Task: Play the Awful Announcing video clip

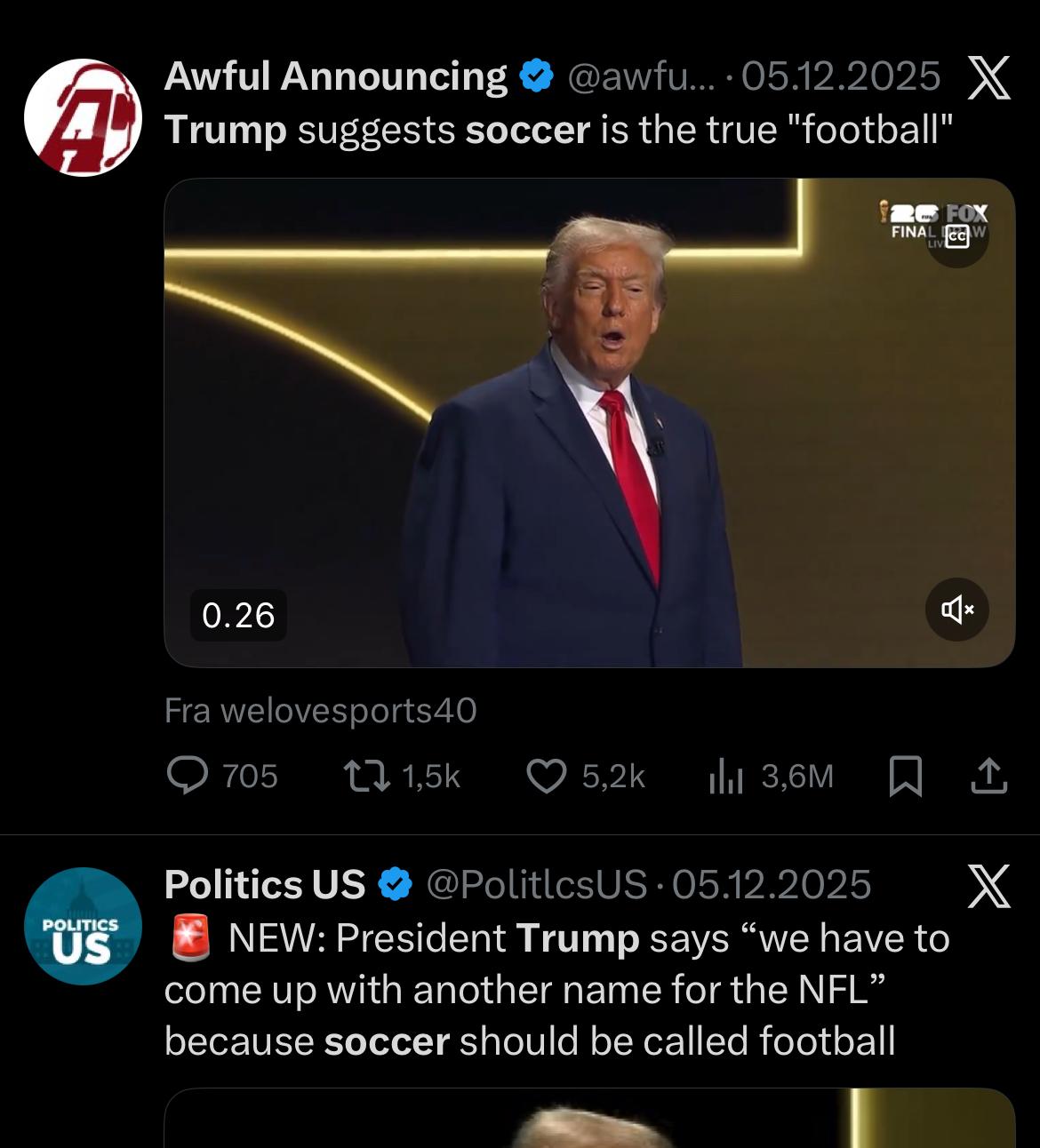Action: click(x=588, y=422)
